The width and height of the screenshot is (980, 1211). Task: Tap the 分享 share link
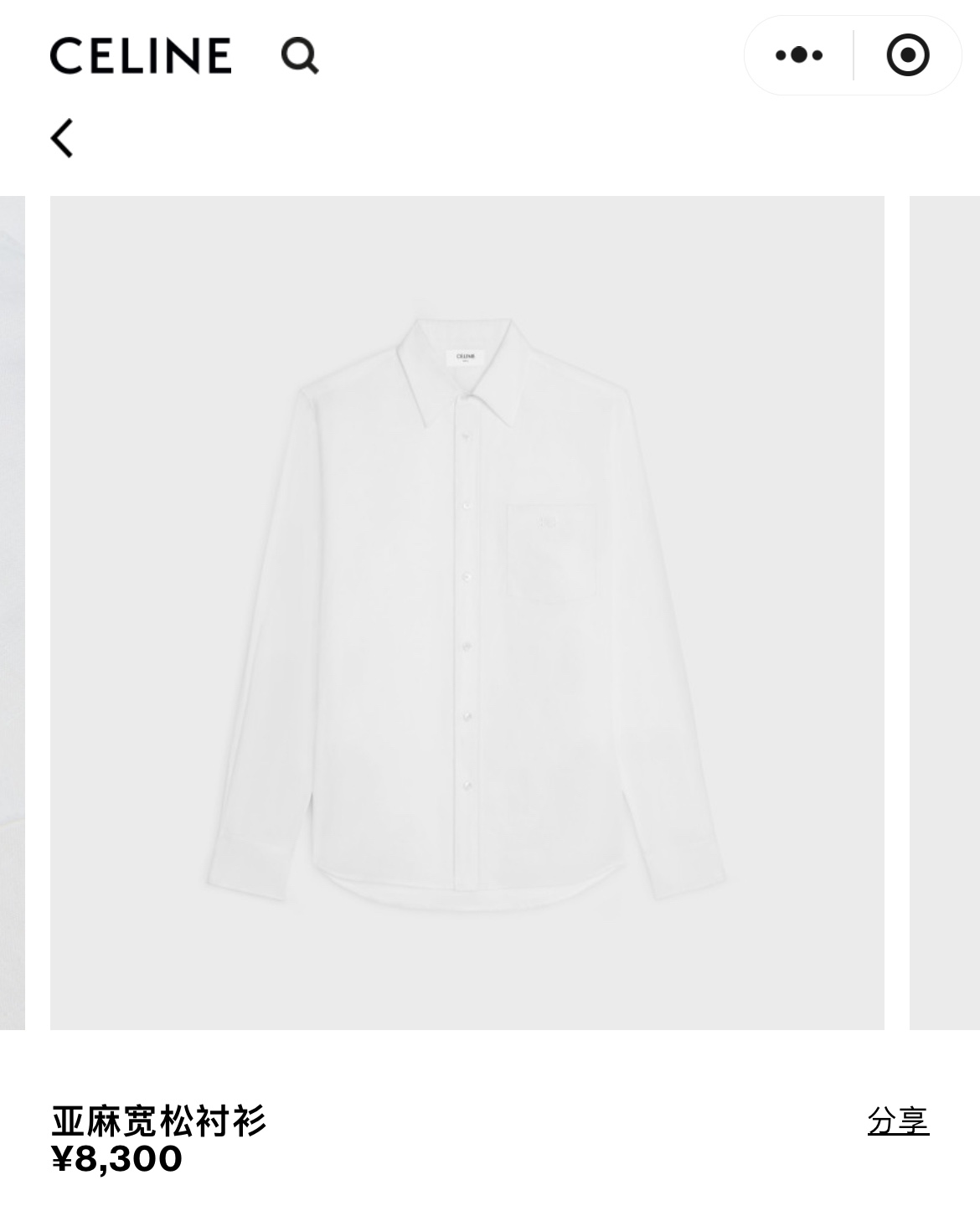tap(898, 1121)
